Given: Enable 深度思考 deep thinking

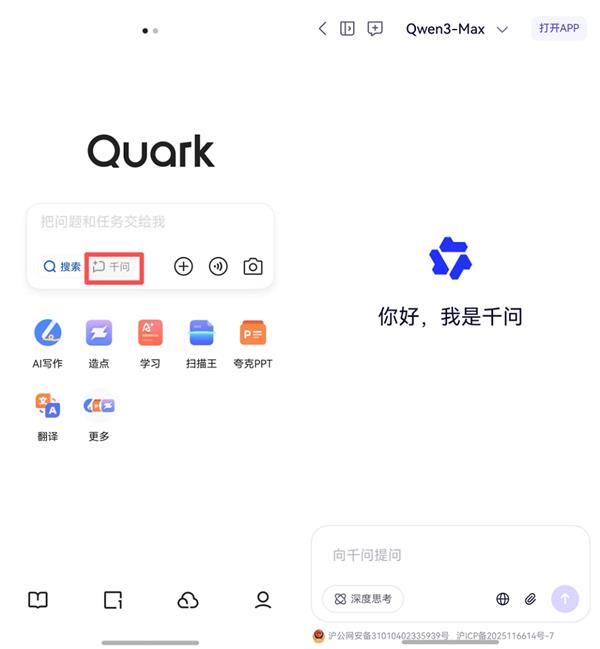Looking at the screenshot, I should point(363,599).
